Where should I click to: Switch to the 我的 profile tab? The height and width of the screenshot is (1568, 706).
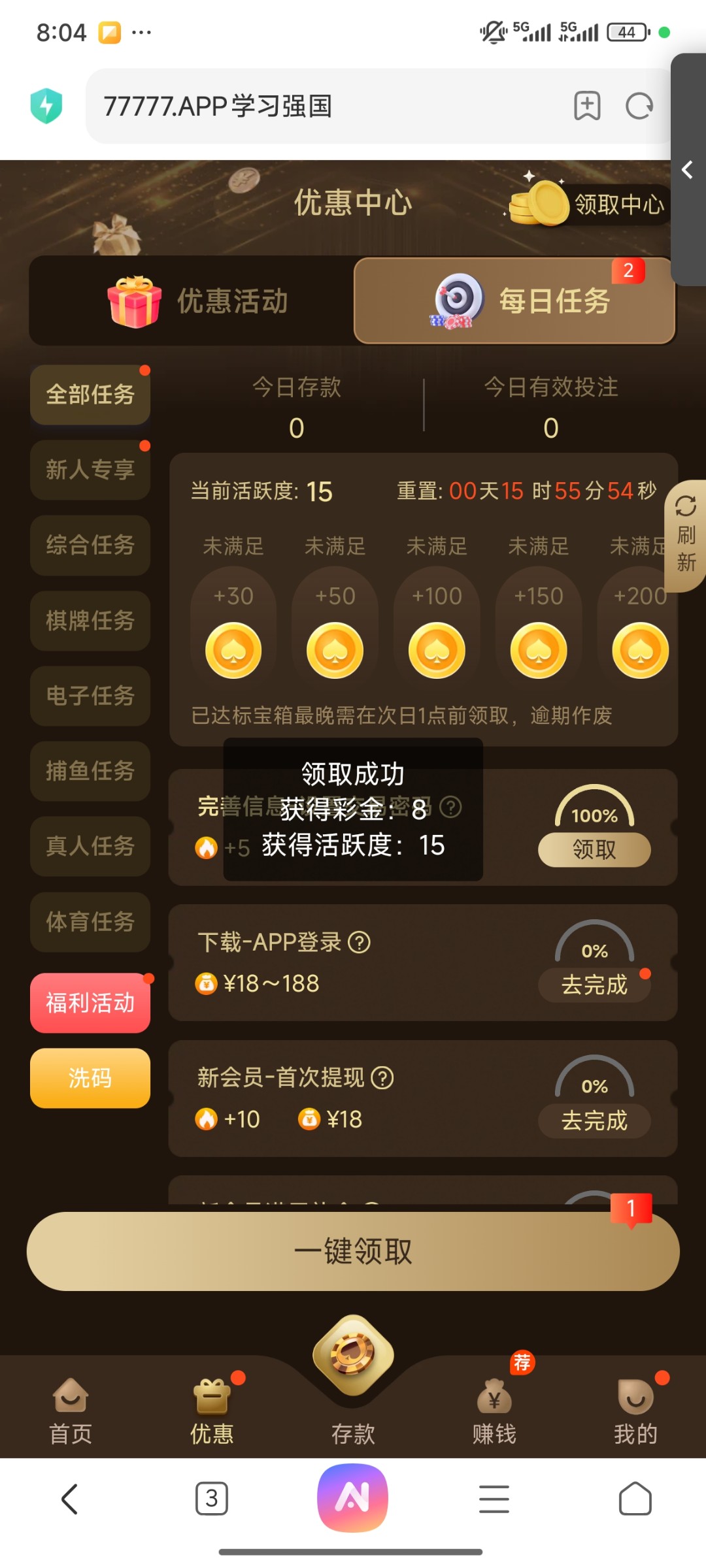coord(635,1411)
